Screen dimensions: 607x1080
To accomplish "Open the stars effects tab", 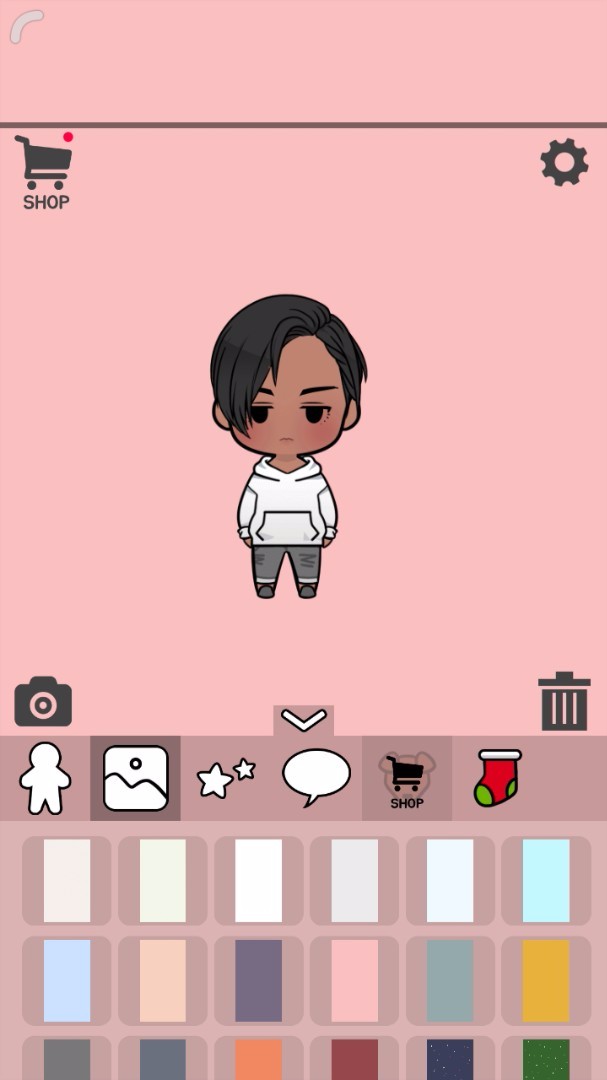I will 226,778.
